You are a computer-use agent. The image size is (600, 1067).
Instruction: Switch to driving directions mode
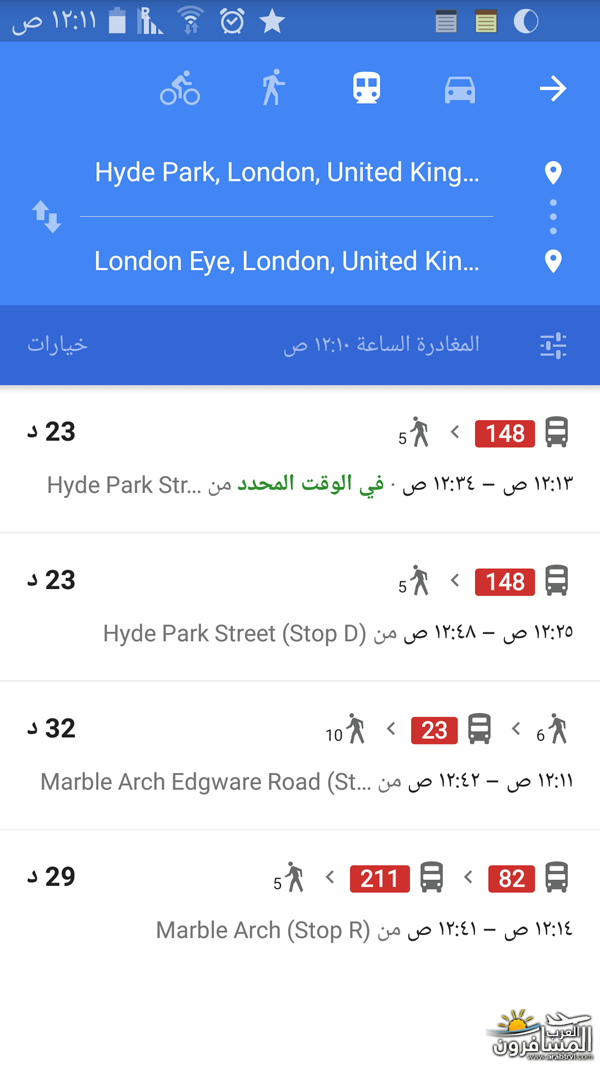tap(459, 89)
